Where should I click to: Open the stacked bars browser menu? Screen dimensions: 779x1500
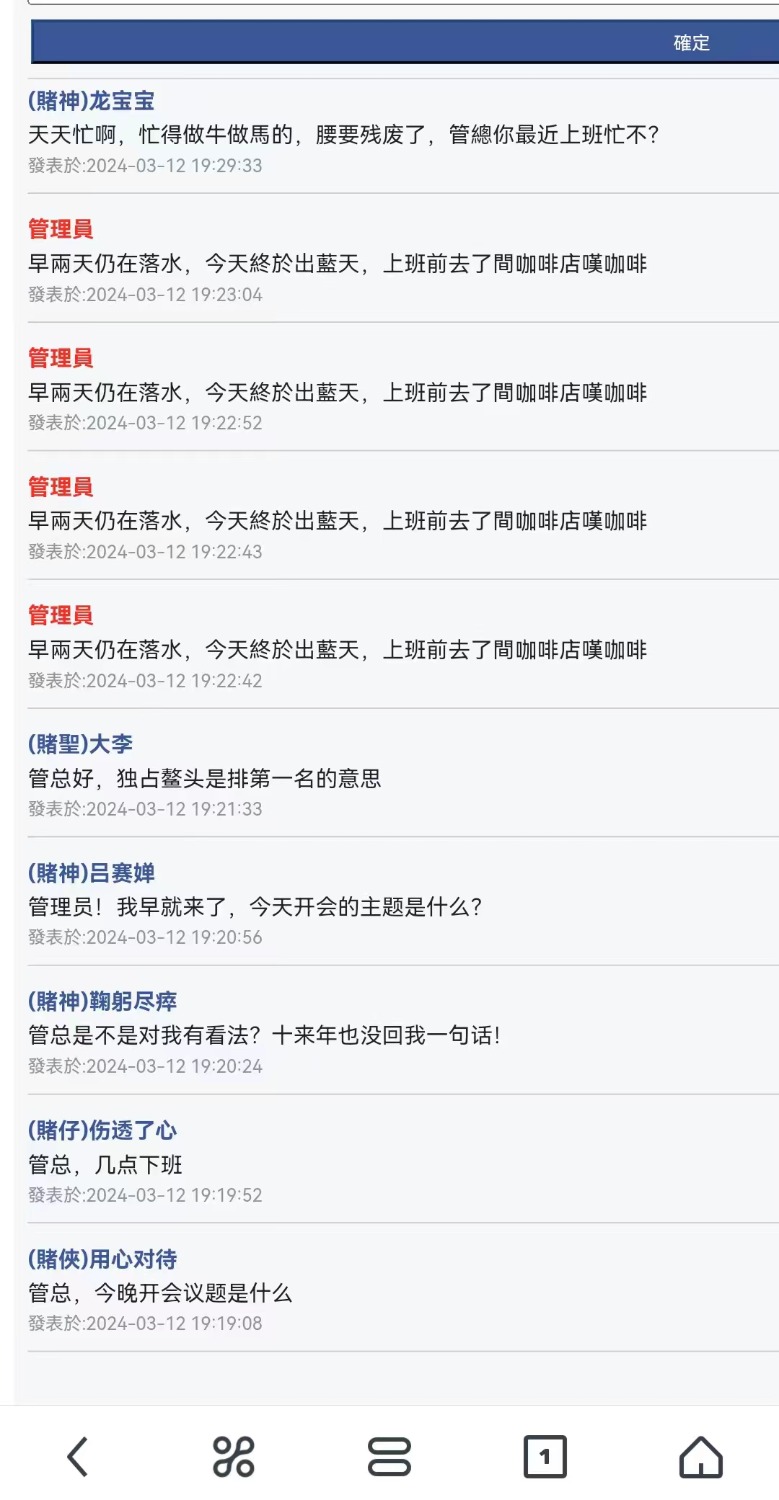coord(389,1456)
